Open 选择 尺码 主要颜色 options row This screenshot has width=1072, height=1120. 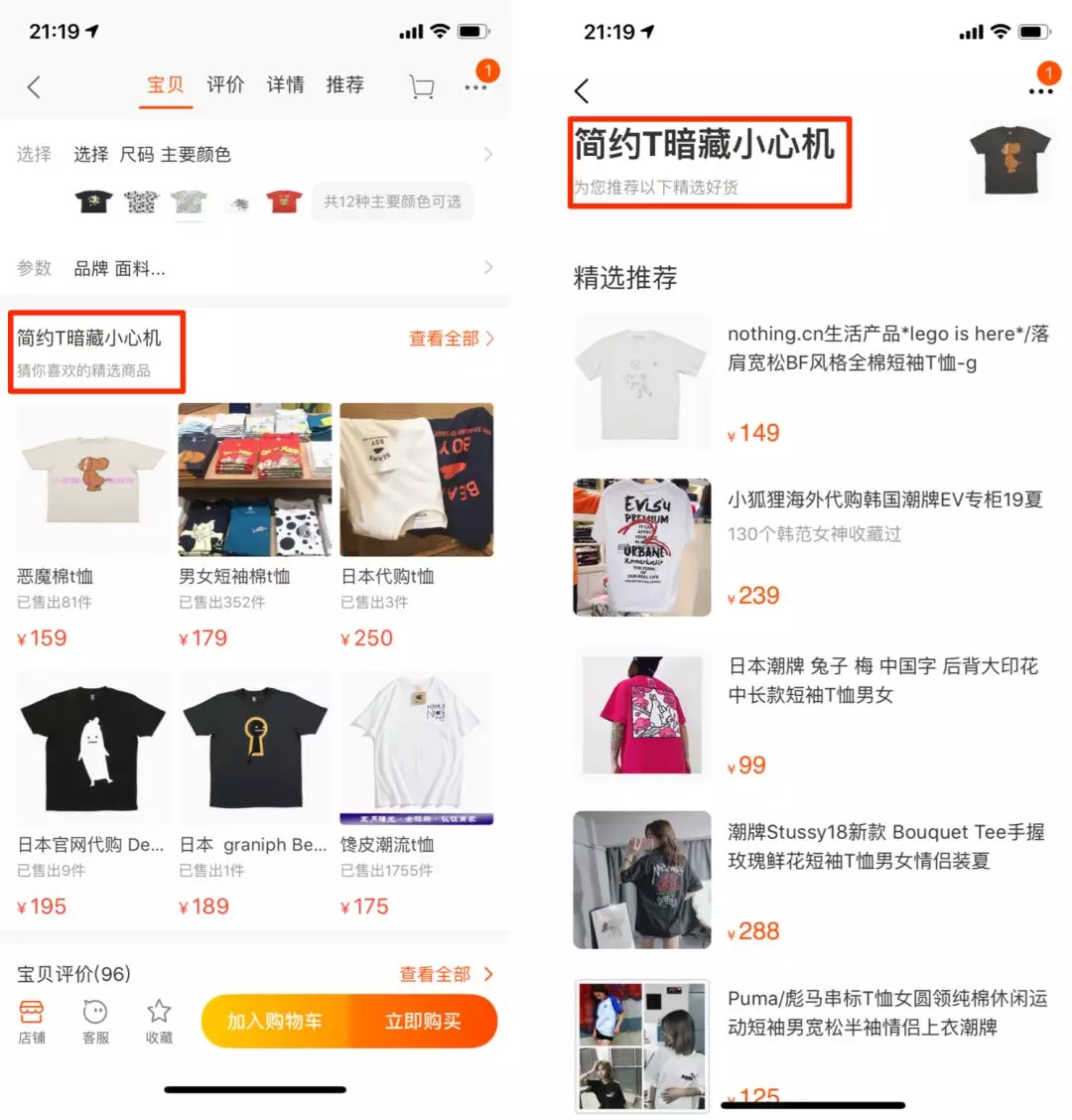255,155
